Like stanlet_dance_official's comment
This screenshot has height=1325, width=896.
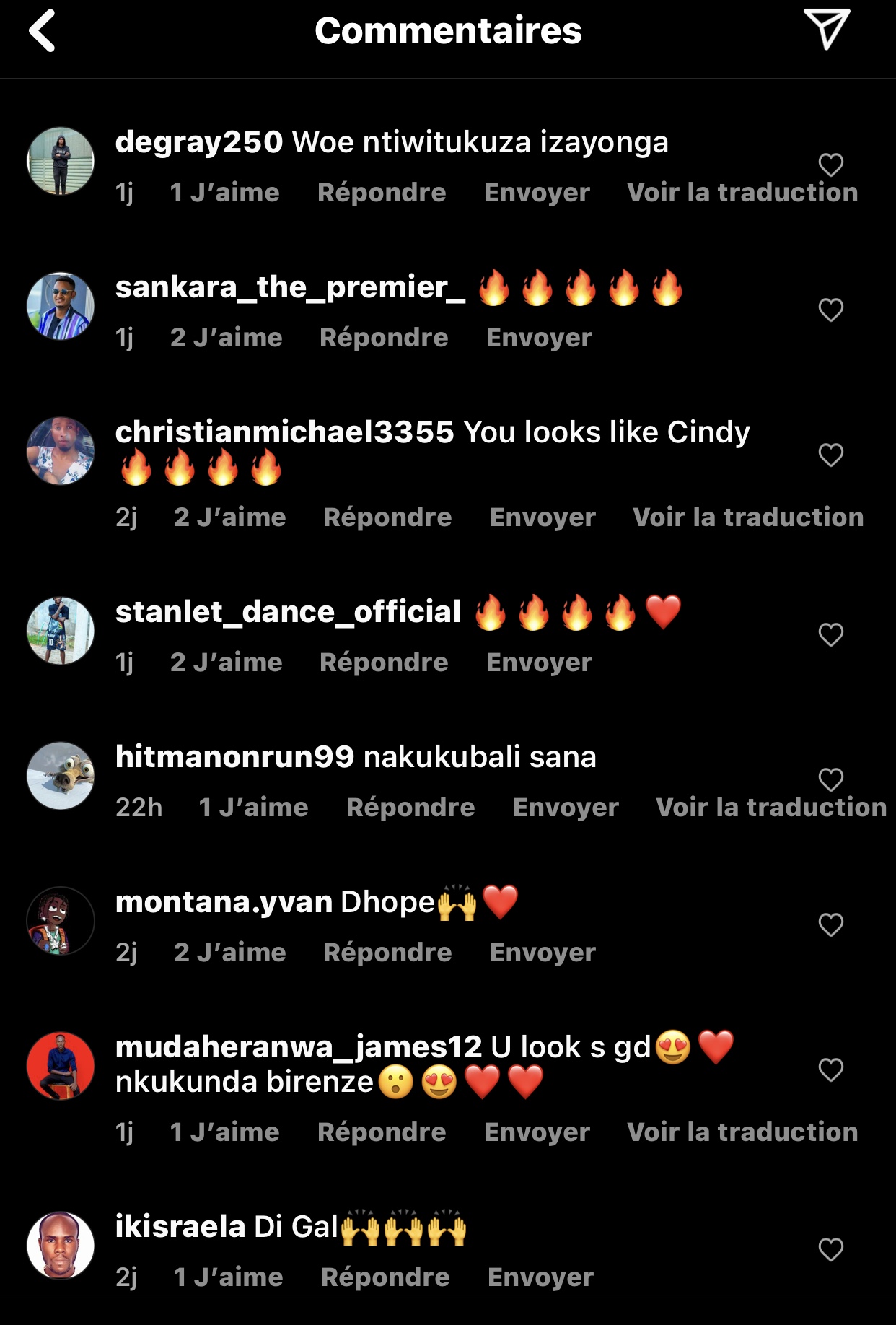[830, 635]
